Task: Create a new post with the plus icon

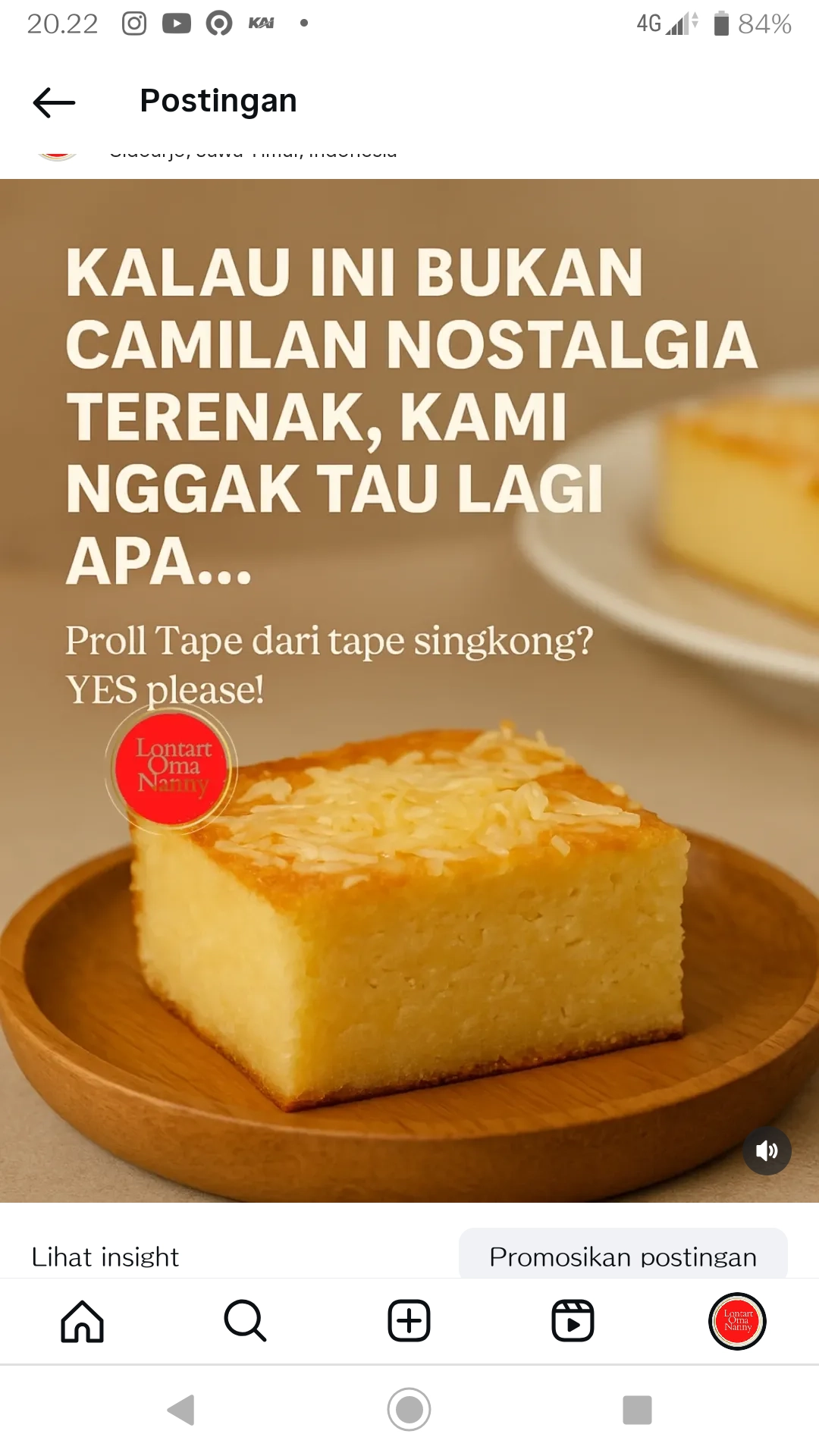Action: (x=409, y=1321)
